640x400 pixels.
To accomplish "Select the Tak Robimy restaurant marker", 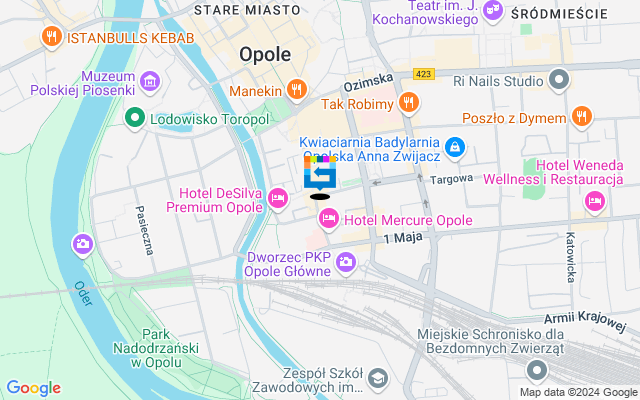I will pyautogui.click(x=408, y=103).
